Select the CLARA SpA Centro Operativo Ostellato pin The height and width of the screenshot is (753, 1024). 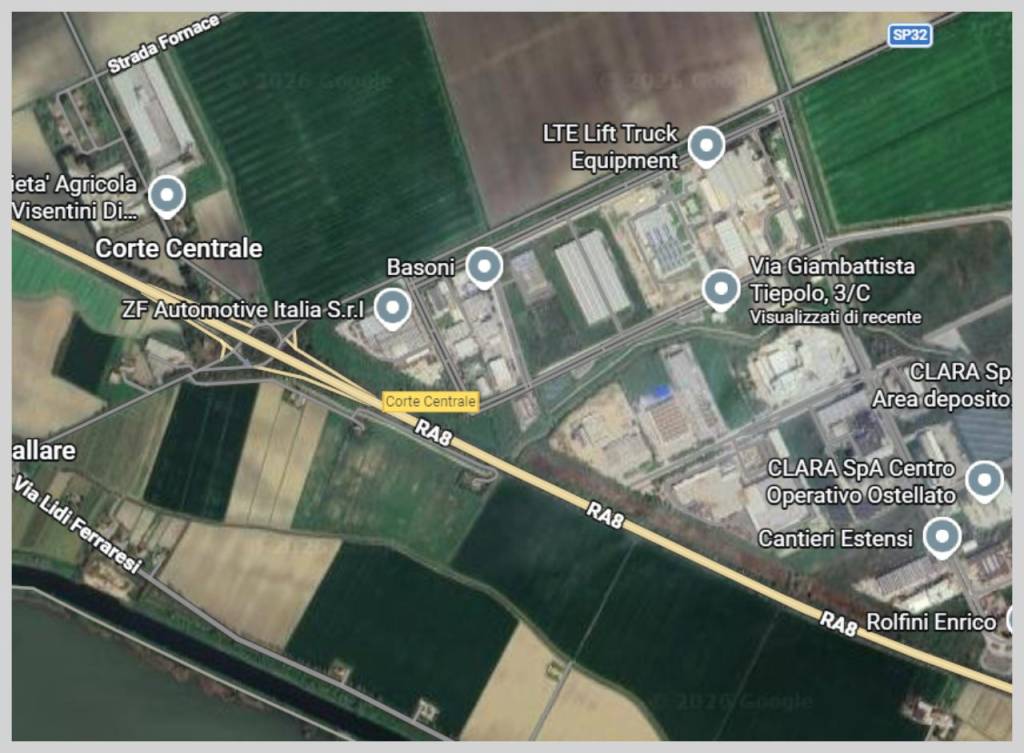(x=985, y=480)
